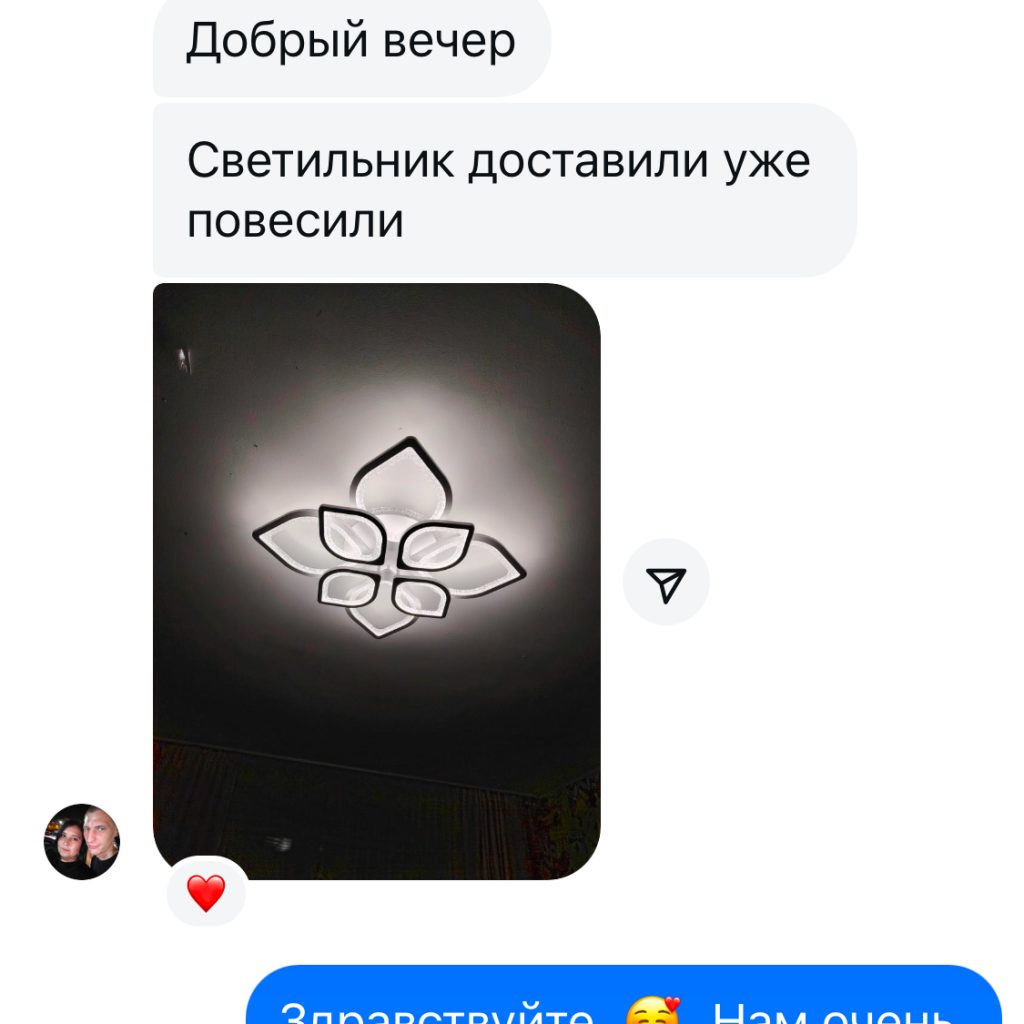Open the sender's profile picture

pos(82,842)
